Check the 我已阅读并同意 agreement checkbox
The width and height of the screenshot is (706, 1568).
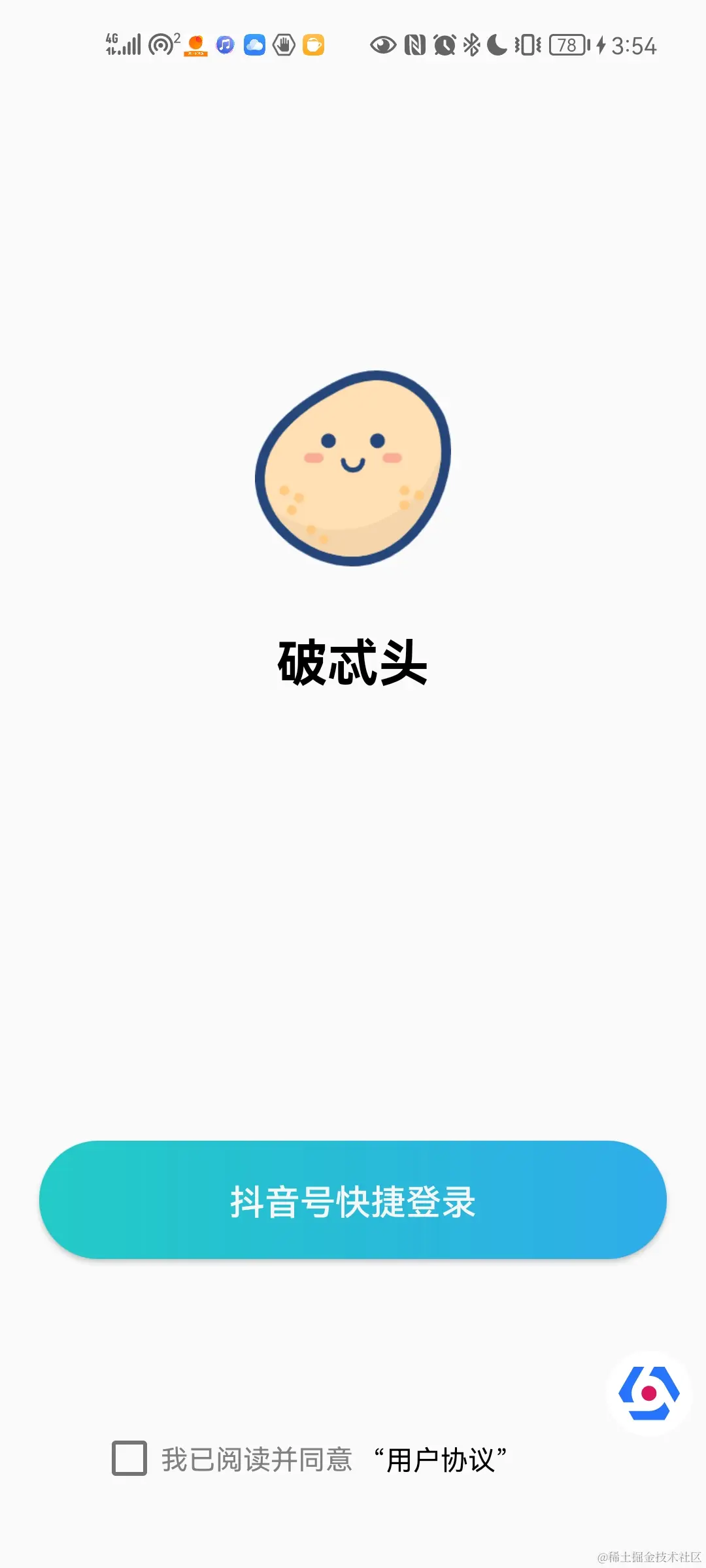129,1459
